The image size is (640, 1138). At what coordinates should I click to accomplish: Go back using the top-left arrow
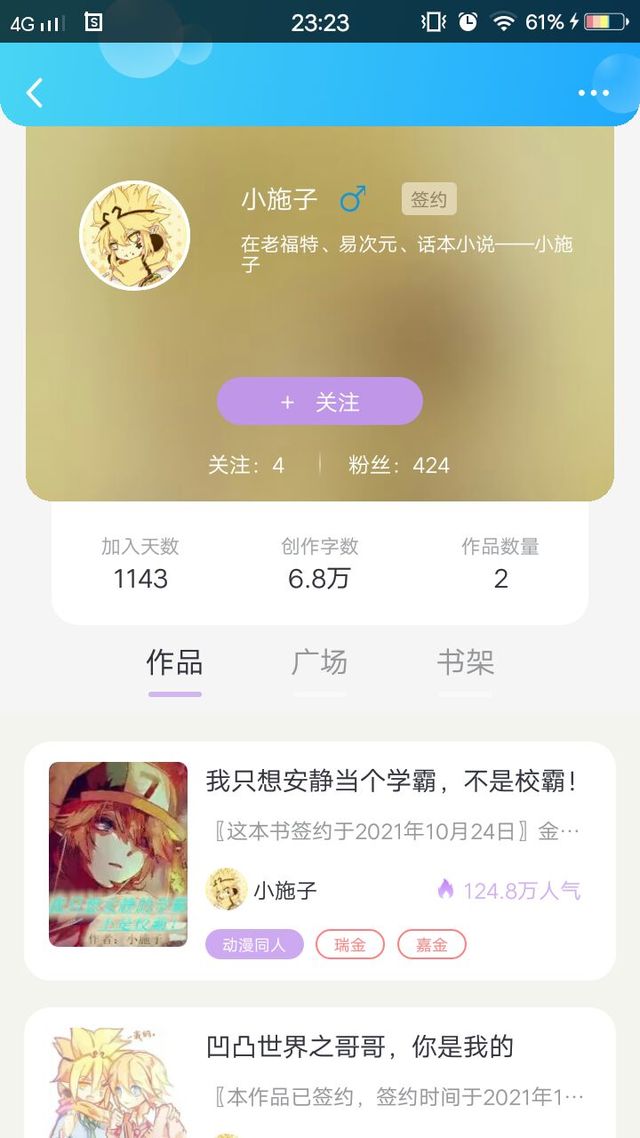coord(35,93)
